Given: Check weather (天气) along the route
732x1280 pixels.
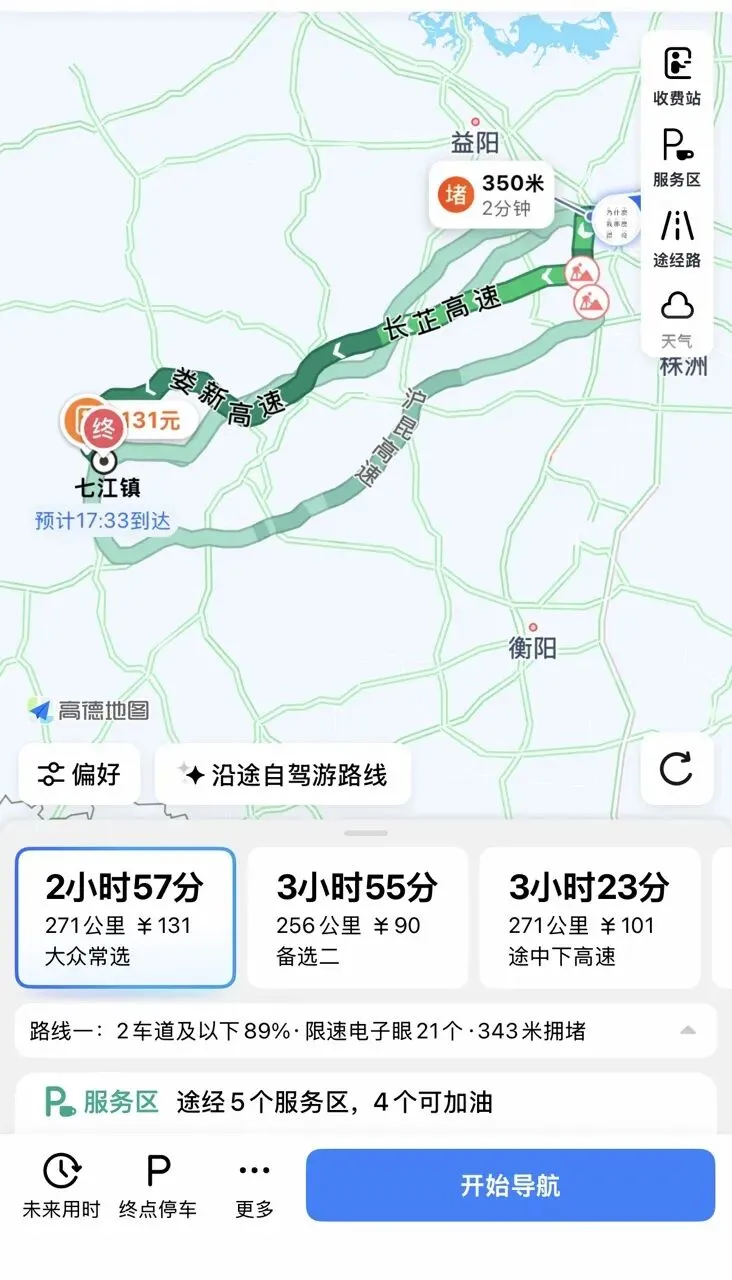Looking at the screenshot, I should 677,319.
